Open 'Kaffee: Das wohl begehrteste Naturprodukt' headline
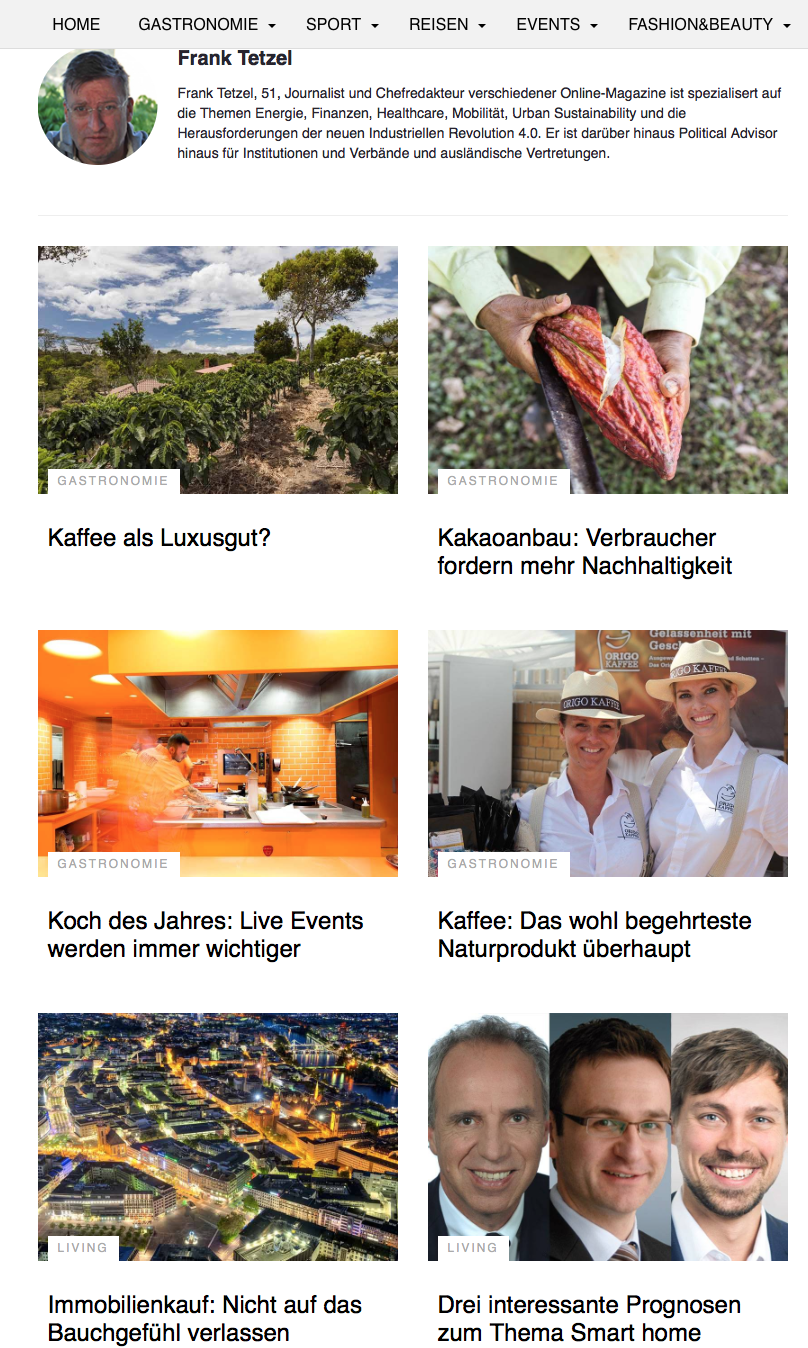 594,935
